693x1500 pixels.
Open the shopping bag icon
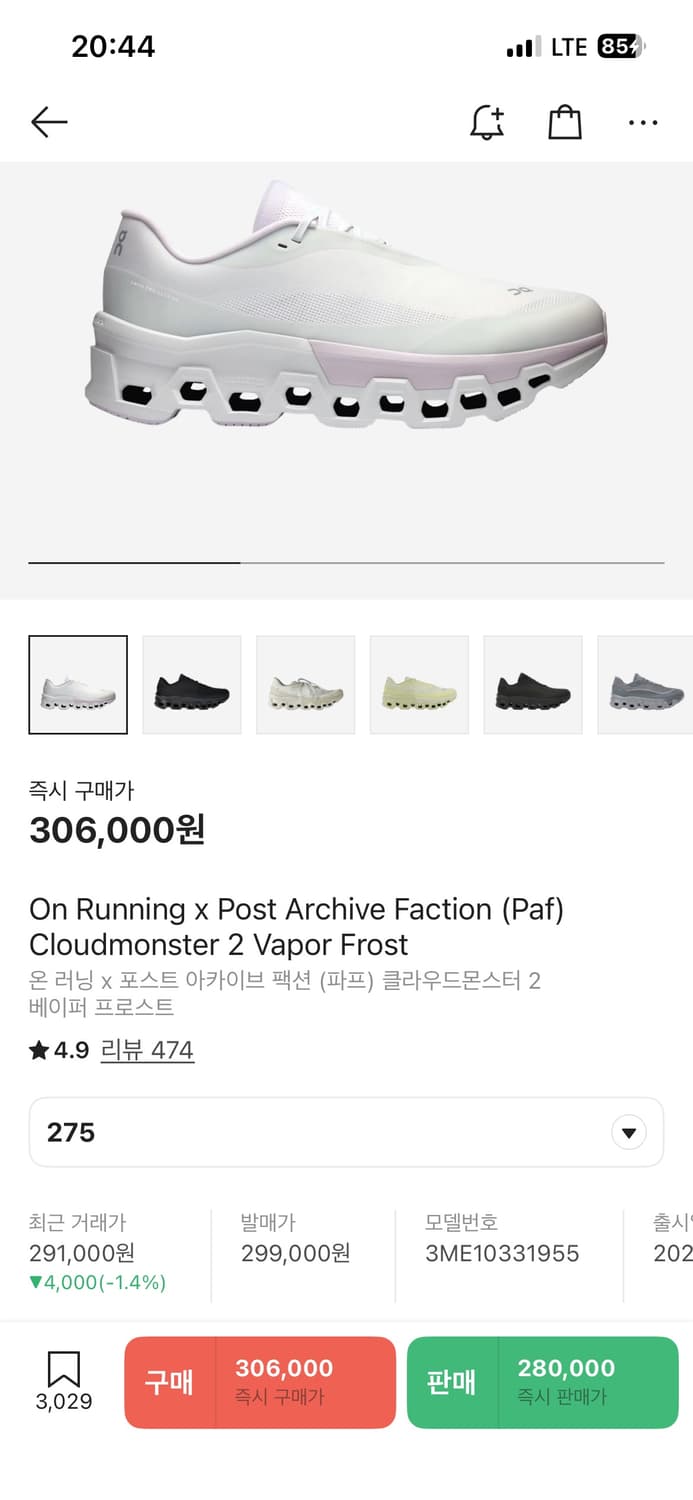pyautogui.click(x=565, y=122)
